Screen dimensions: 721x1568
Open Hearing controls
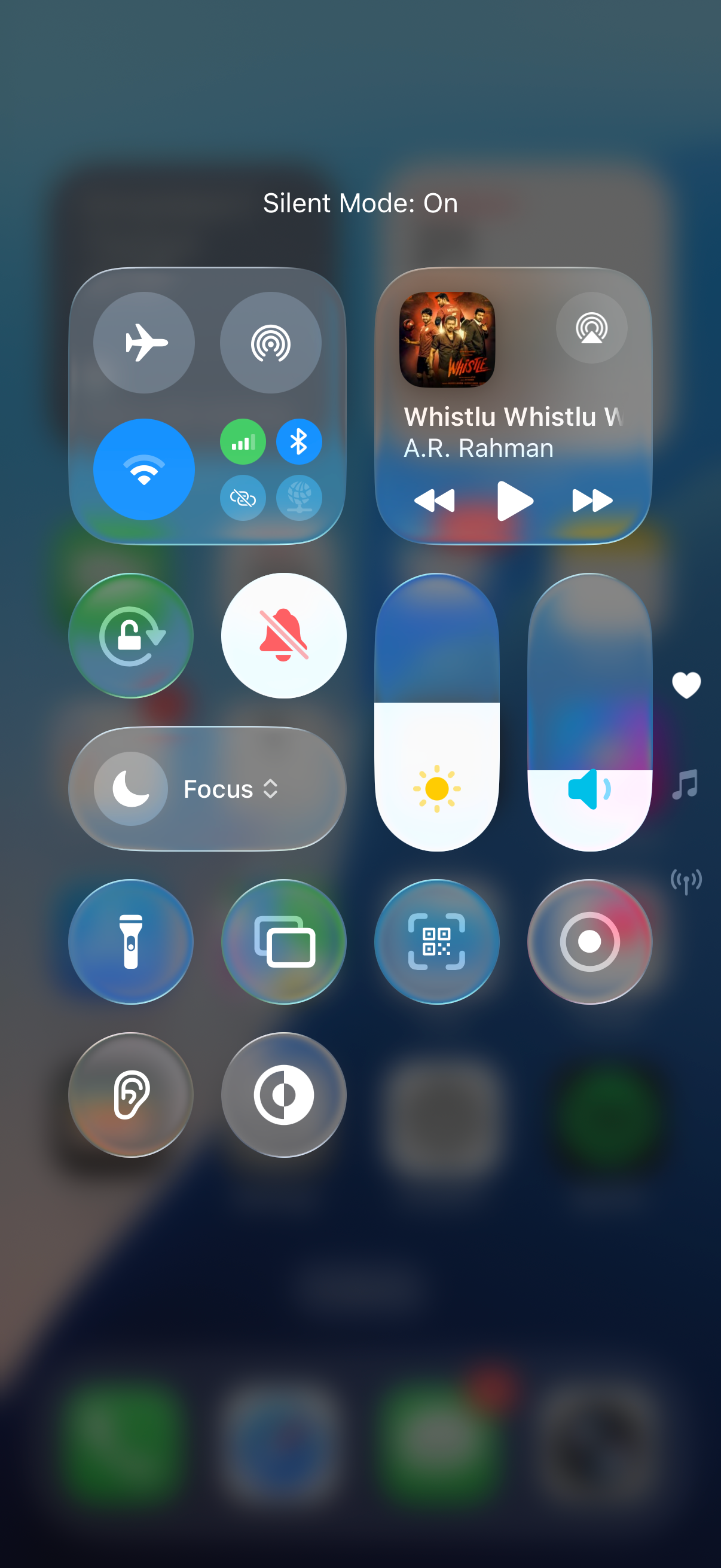pyautogui.click(x=131, y=1094)
